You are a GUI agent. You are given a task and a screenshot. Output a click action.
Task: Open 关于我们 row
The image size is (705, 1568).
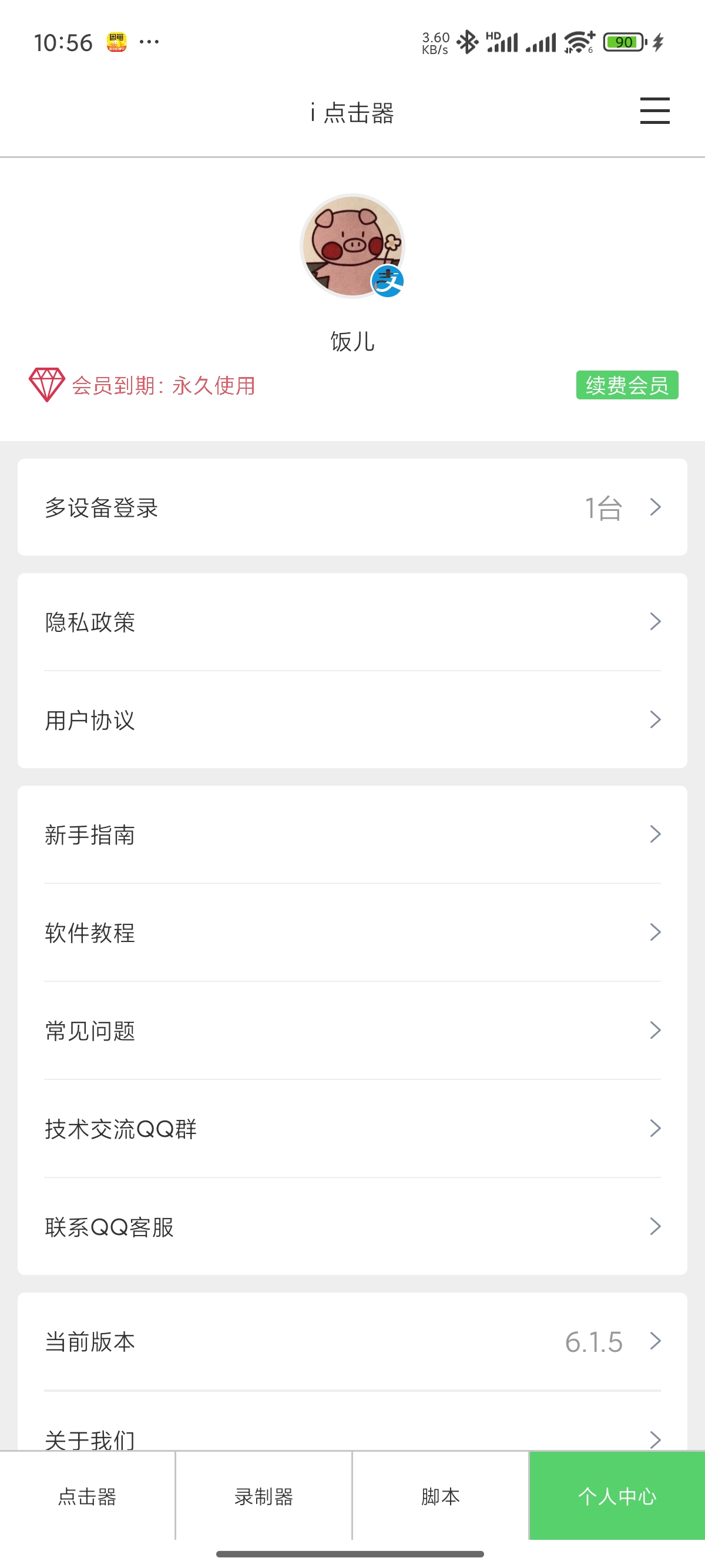[x=352, y=1438]
